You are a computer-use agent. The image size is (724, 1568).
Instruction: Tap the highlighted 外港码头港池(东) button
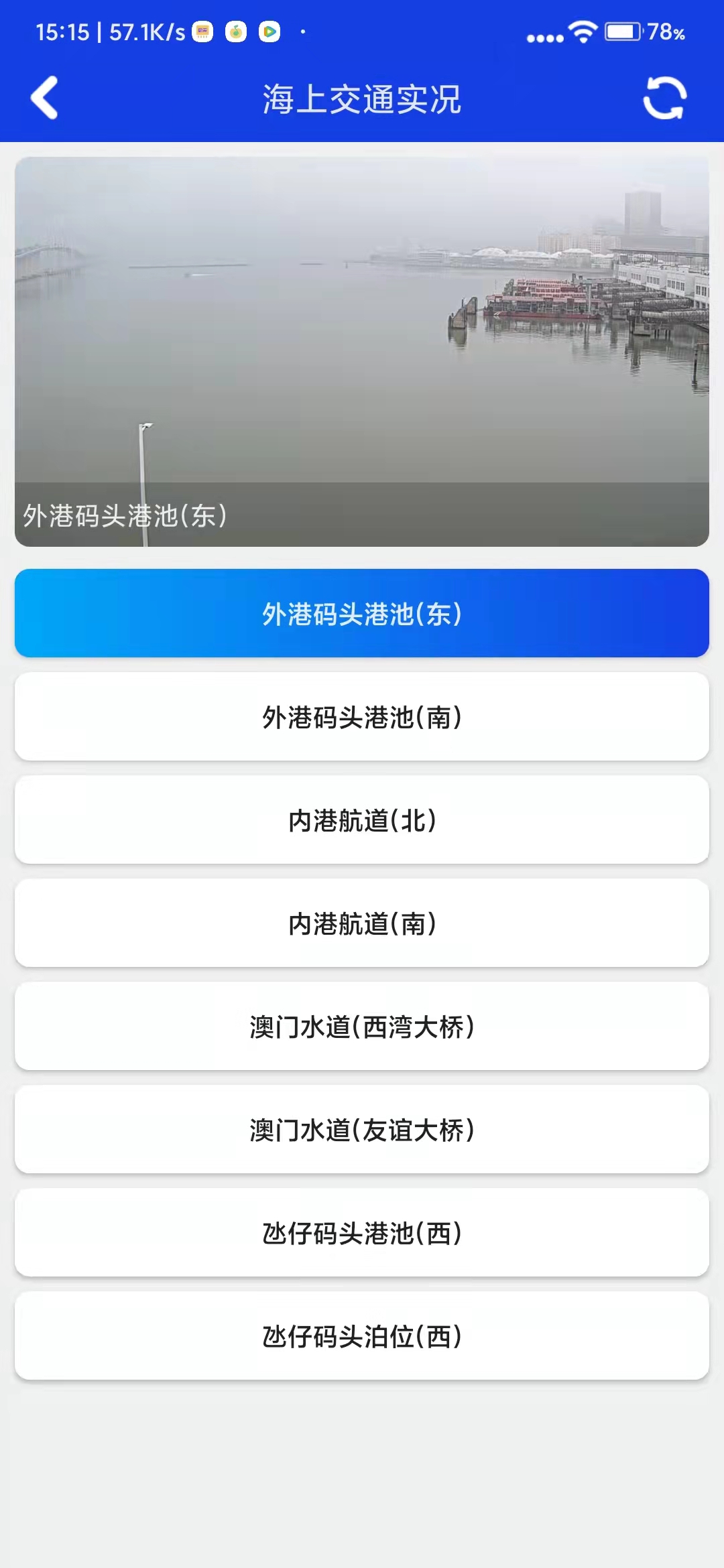tap(362, 612)
